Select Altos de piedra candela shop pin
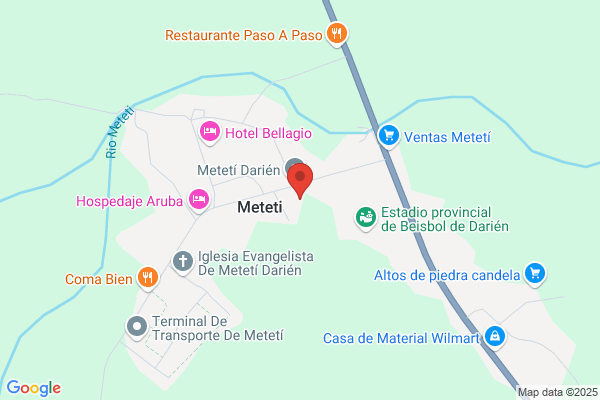 point(535,274)
